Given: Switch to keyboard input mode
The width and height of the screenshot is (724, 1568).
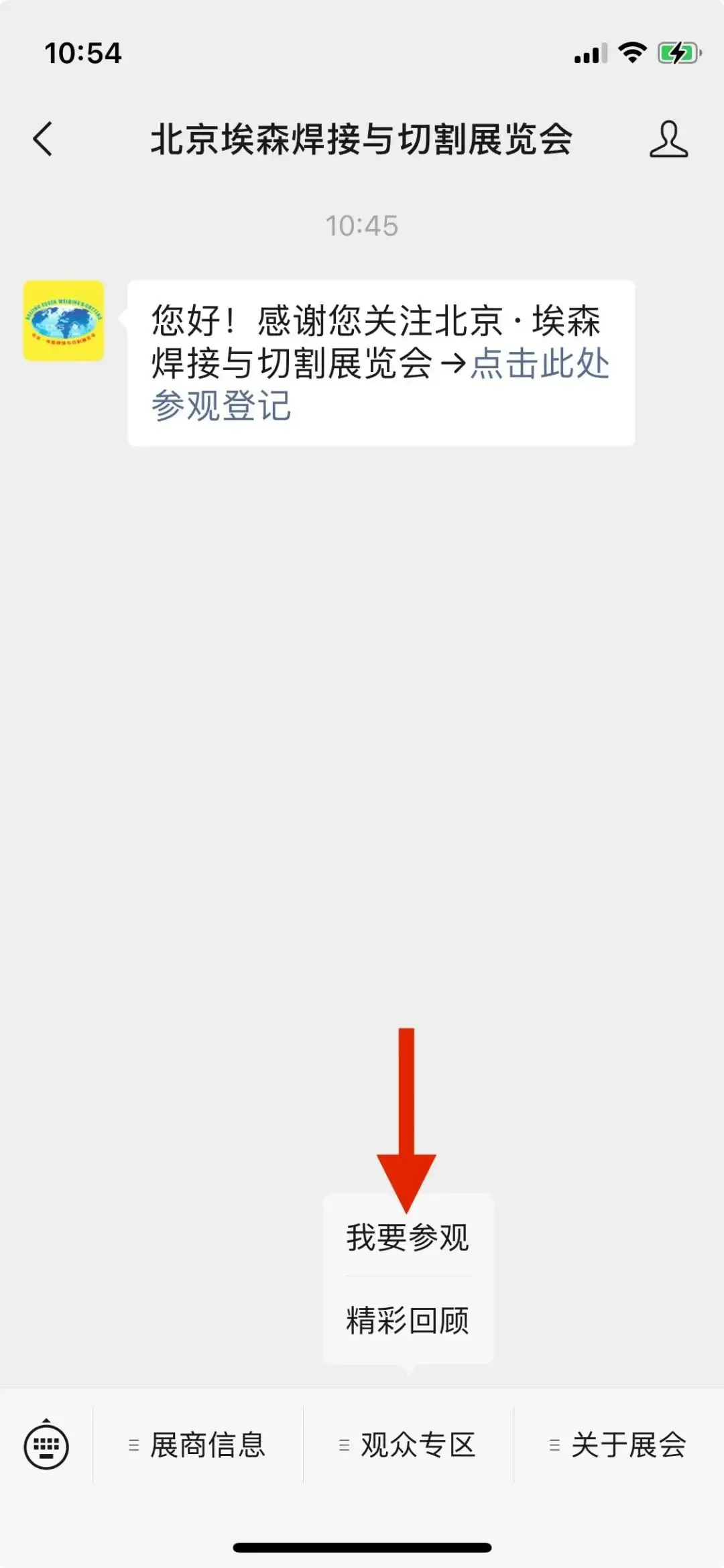Looking at the screenshot, I should pyautogui.click(x=46, y=1444).
